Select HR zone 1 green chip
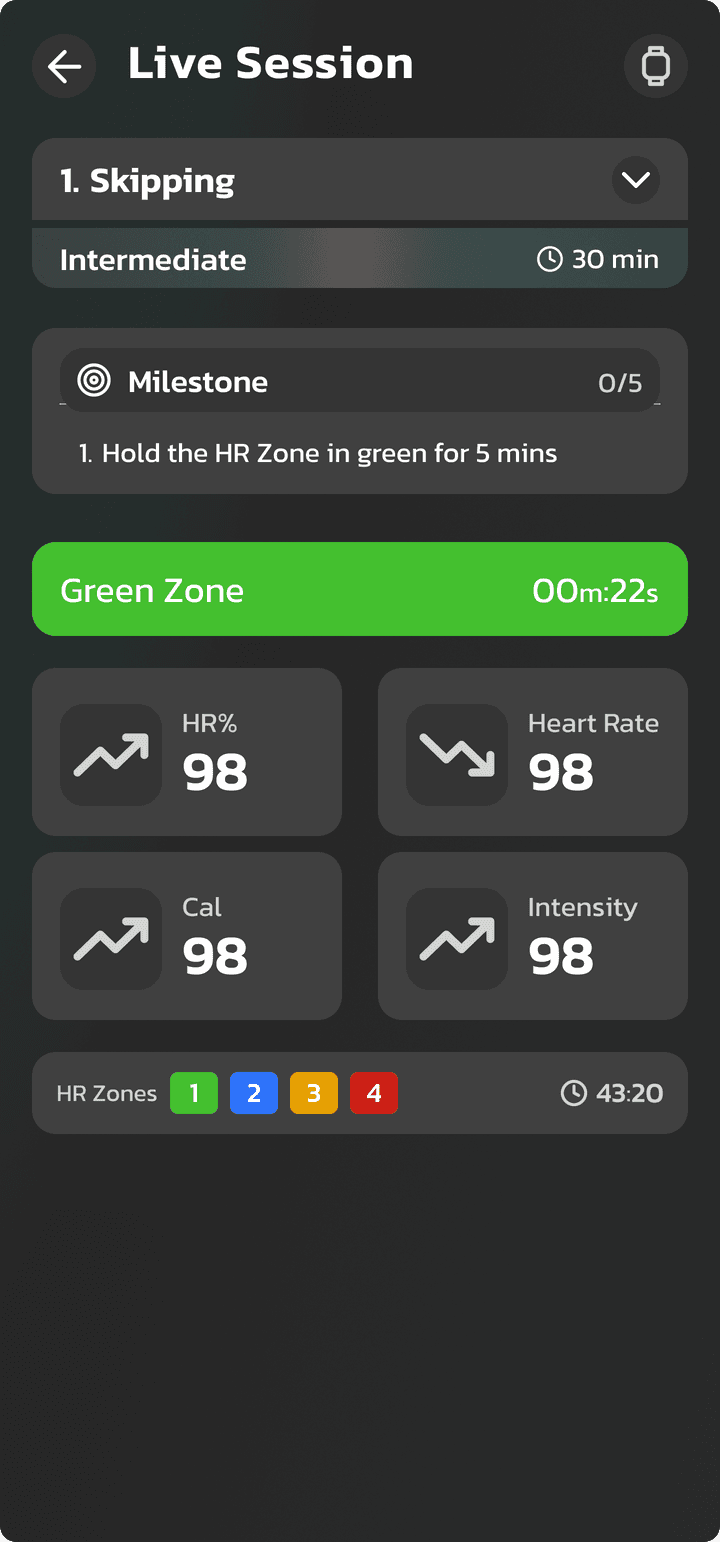 point(194,1093)
